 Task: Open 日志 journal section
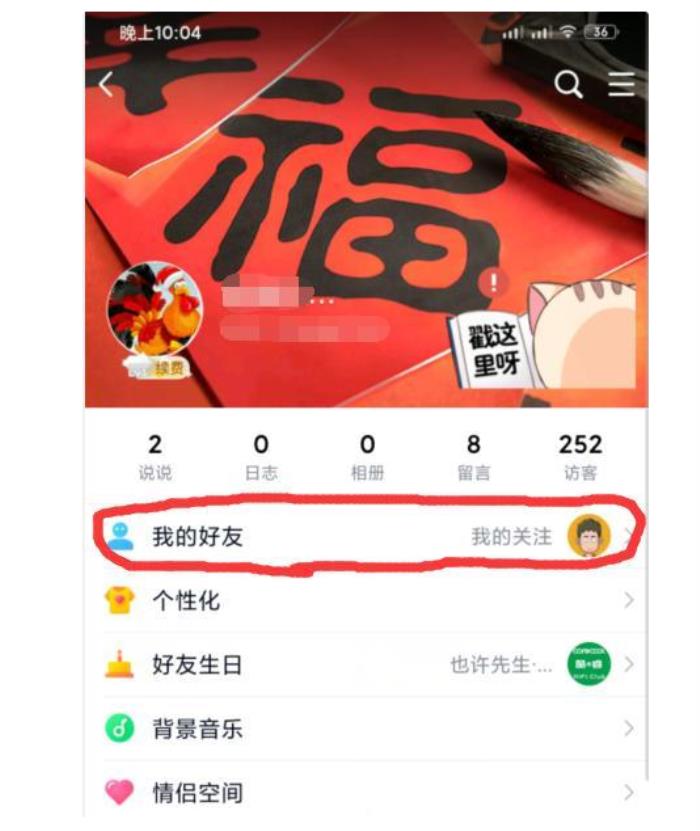click(261, 456)
